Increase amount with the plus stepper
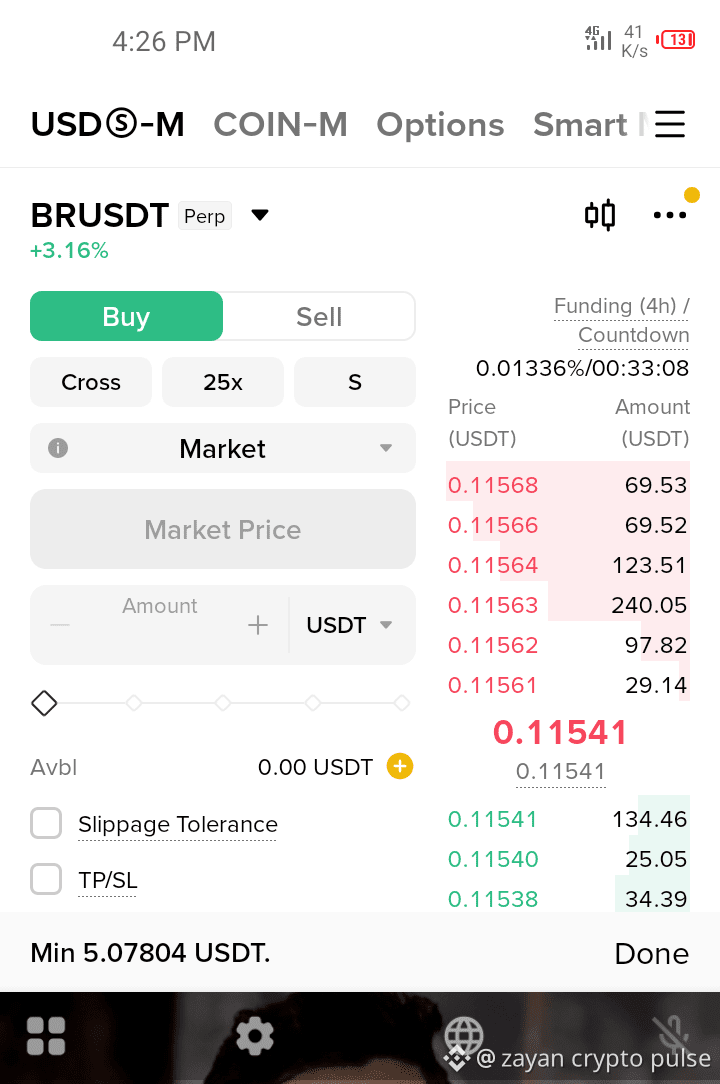 (x=258, y=625)
